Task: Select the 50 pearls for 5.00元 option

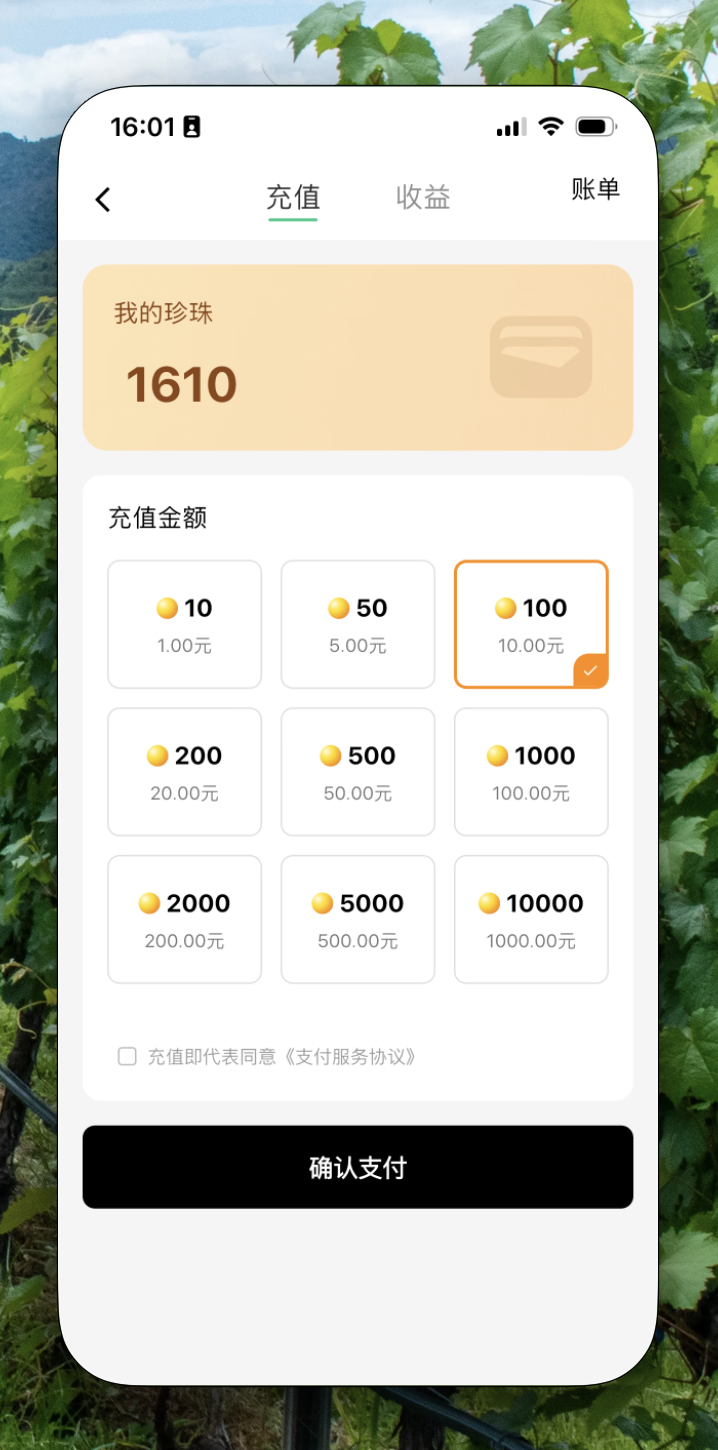Action: click(x=357, y=624)
